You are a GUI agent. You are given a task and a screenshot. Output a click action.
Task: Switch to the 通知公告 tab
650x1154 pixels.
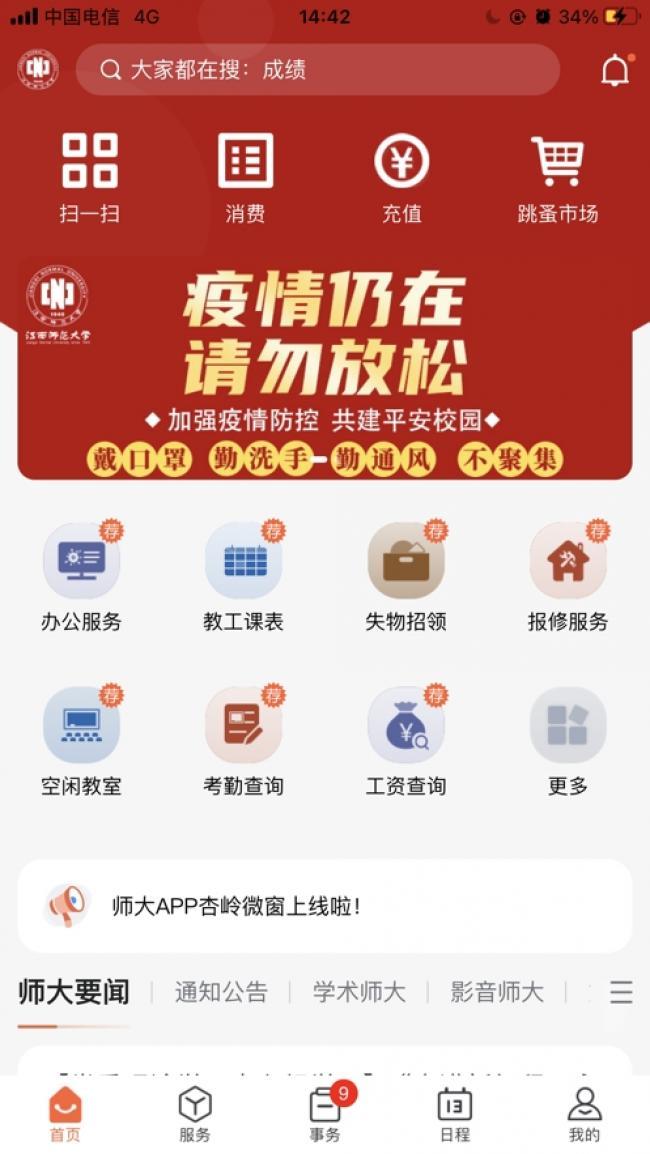tap(221, 992)
